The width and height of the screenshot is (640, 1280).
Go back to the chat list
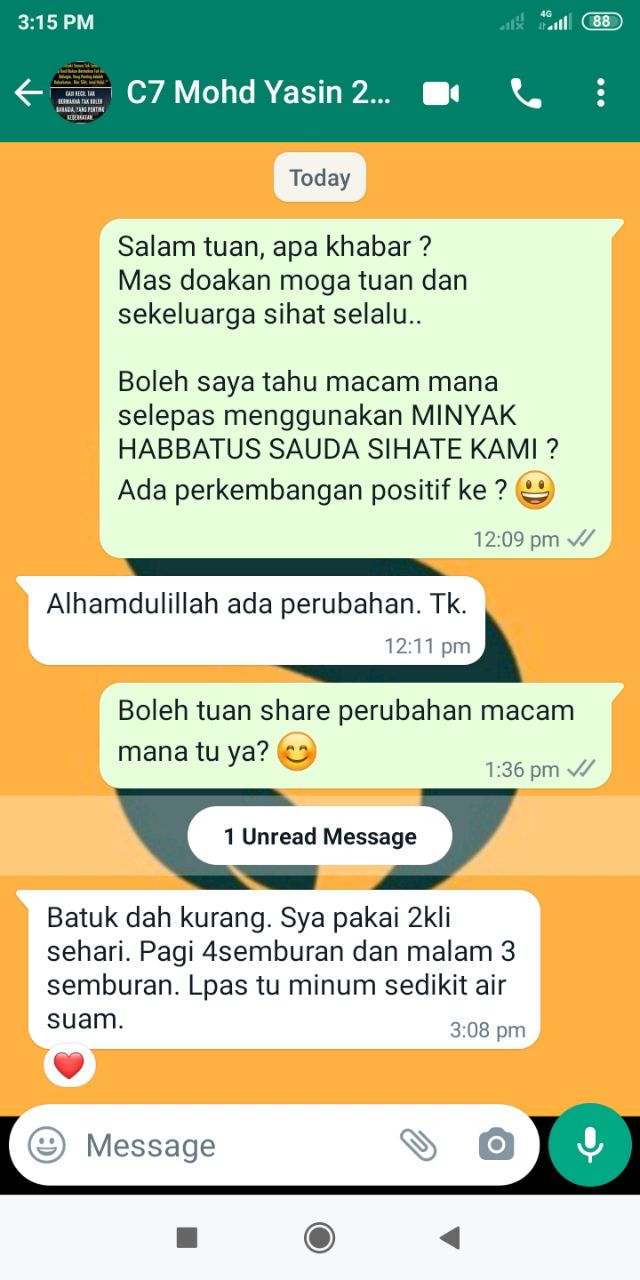click(x=28, y=93)
